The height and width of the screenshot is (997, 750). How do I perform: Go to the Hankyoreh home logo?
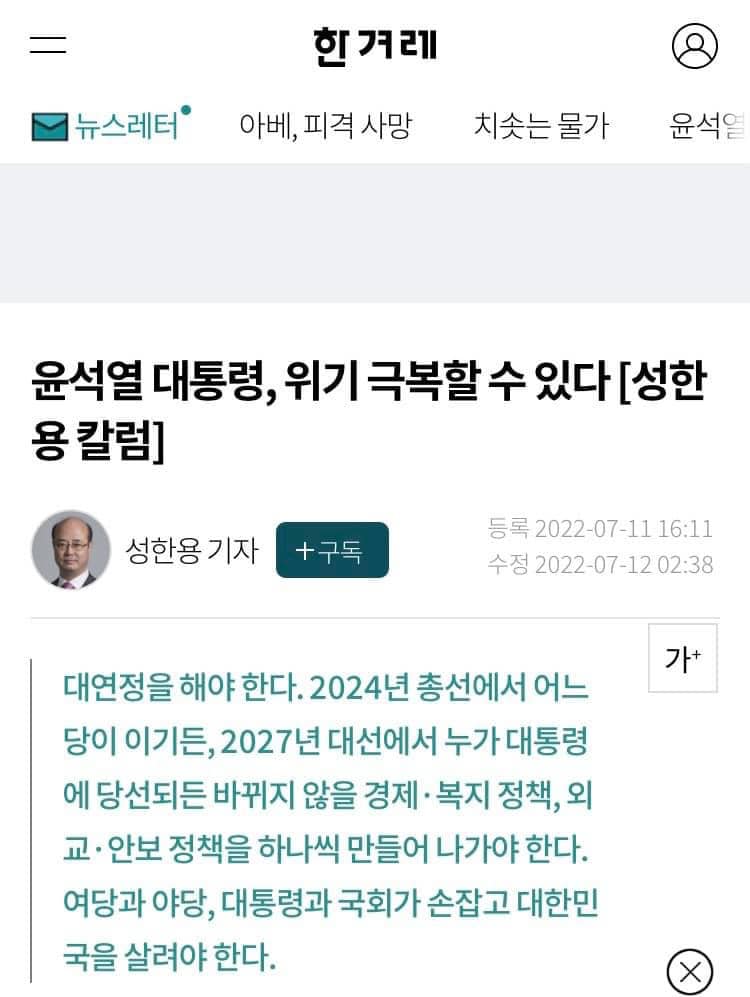click(375, 45)
